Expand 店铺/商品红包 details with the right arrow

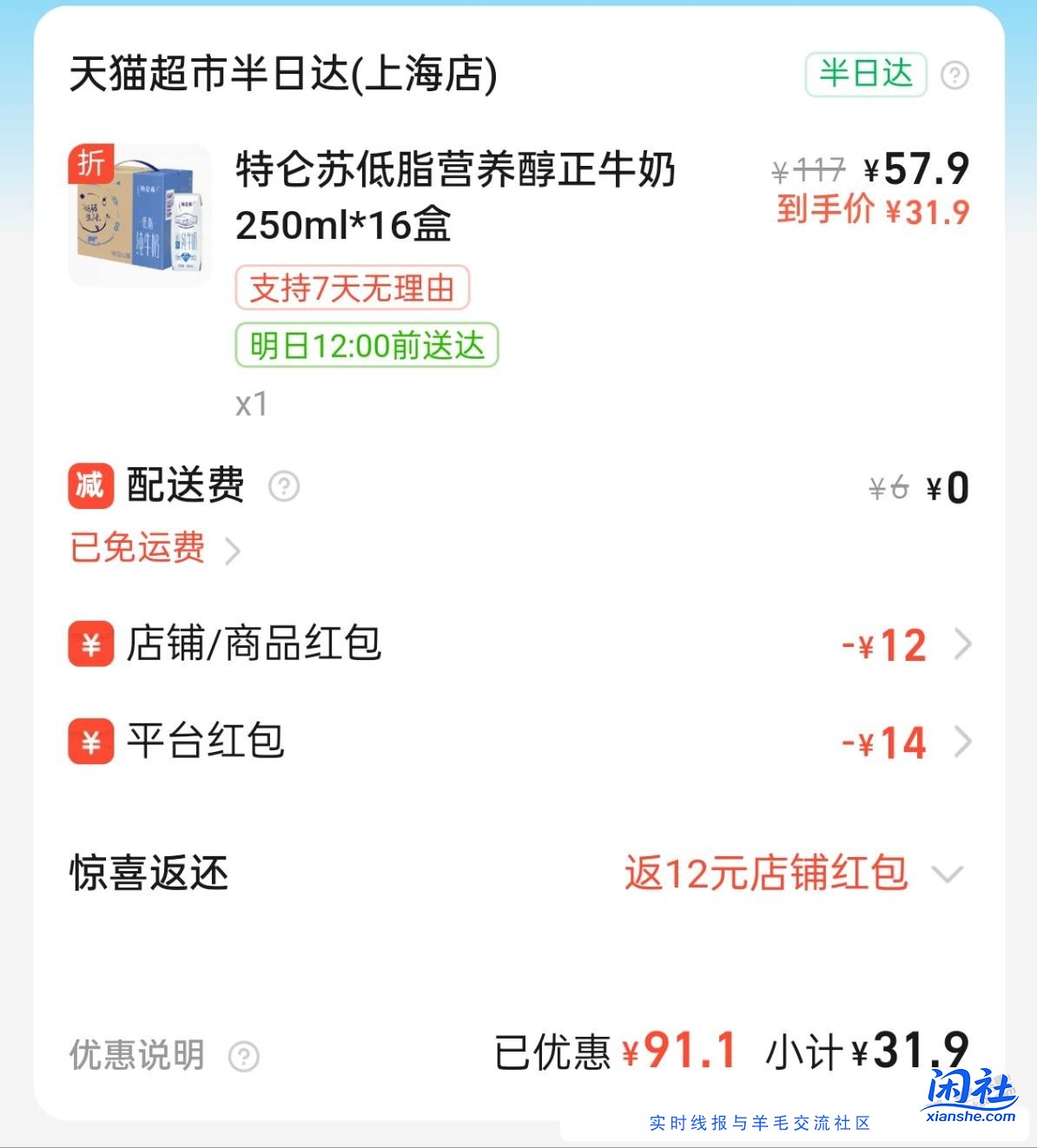966,643
